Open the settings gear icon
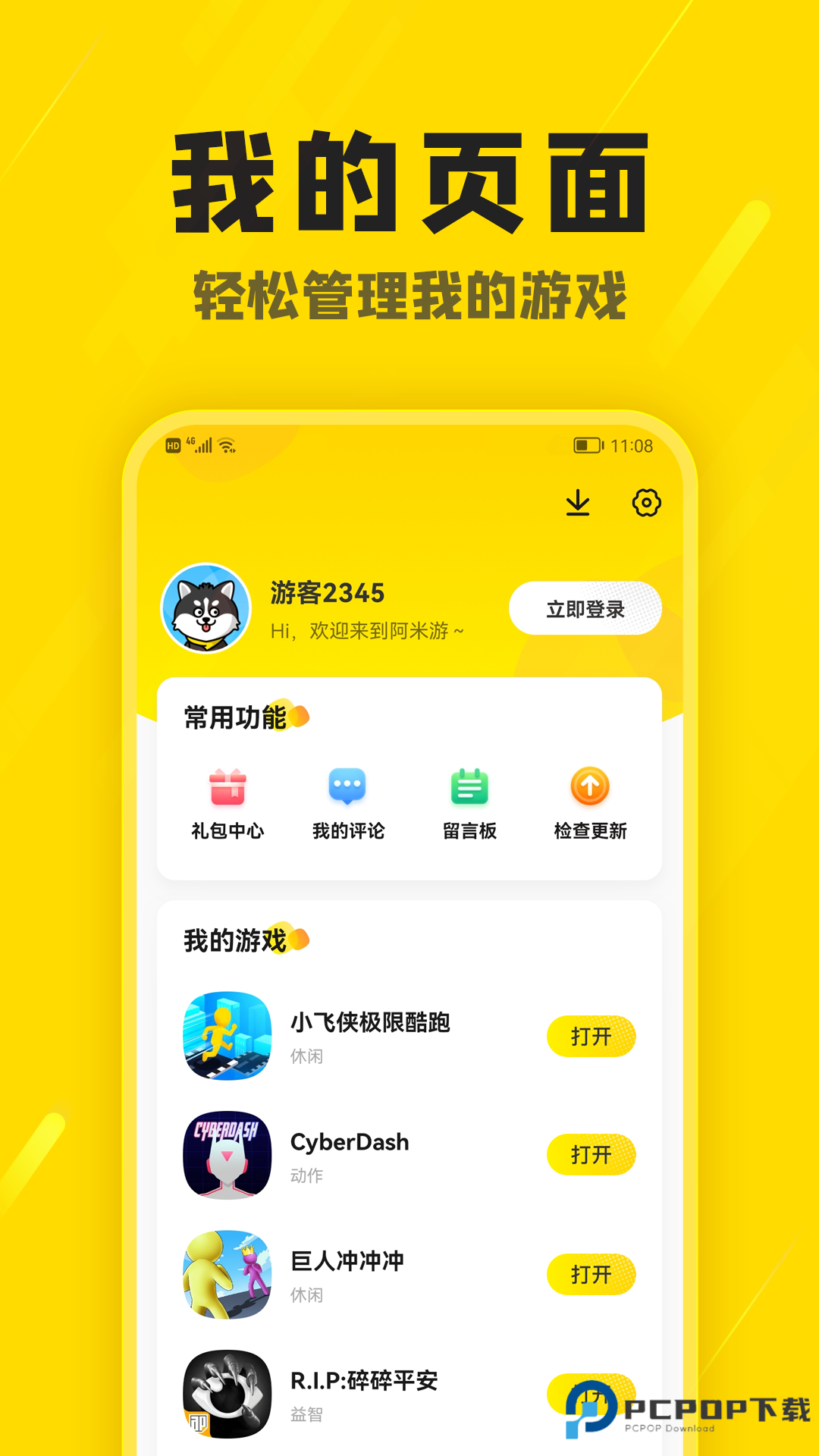The width and height of the screenshot is (819, 1456). tap(648, 503)
